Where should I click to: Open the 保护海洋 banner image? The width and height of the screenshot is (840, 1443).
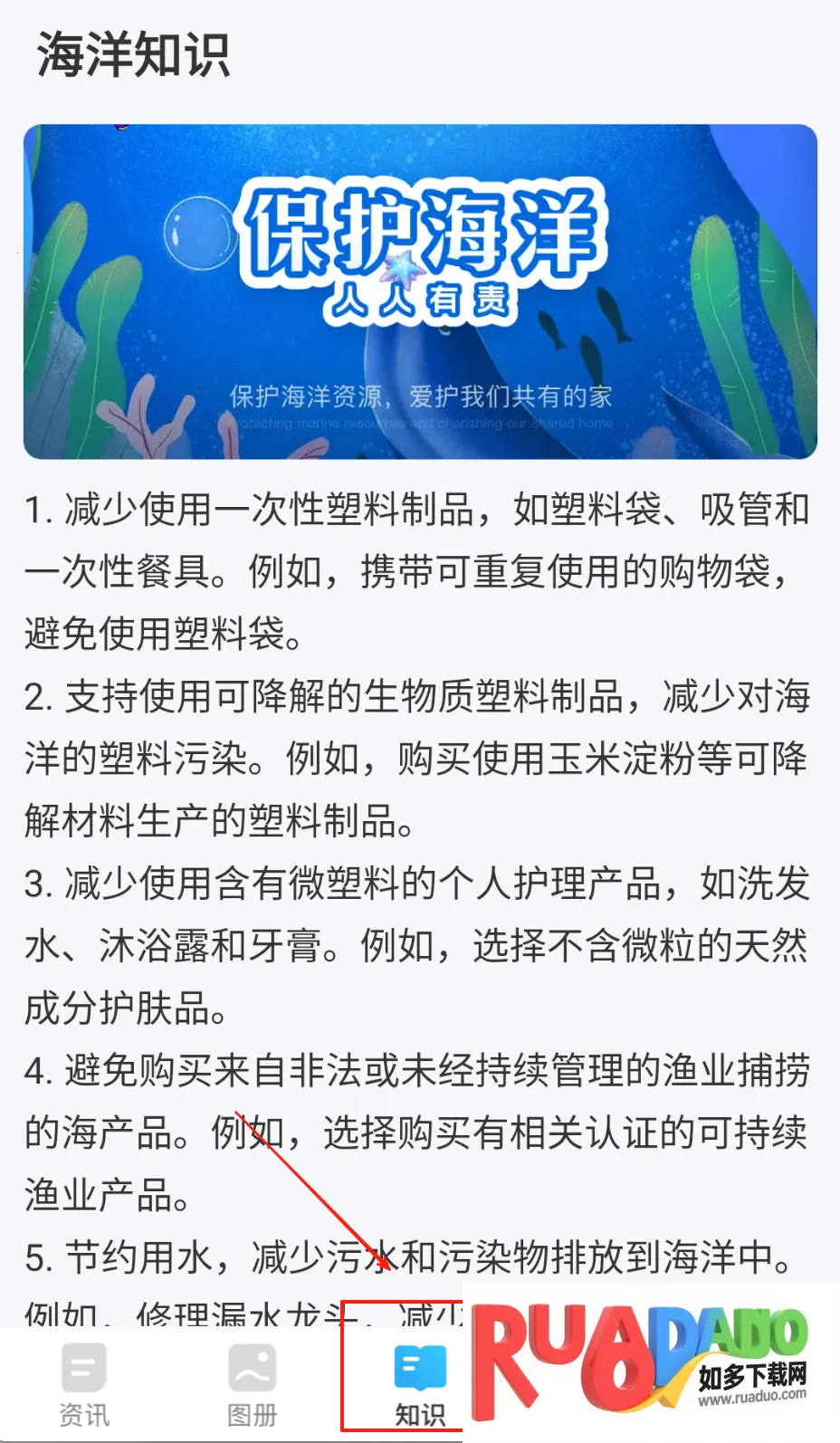click(x=420, y=291)
